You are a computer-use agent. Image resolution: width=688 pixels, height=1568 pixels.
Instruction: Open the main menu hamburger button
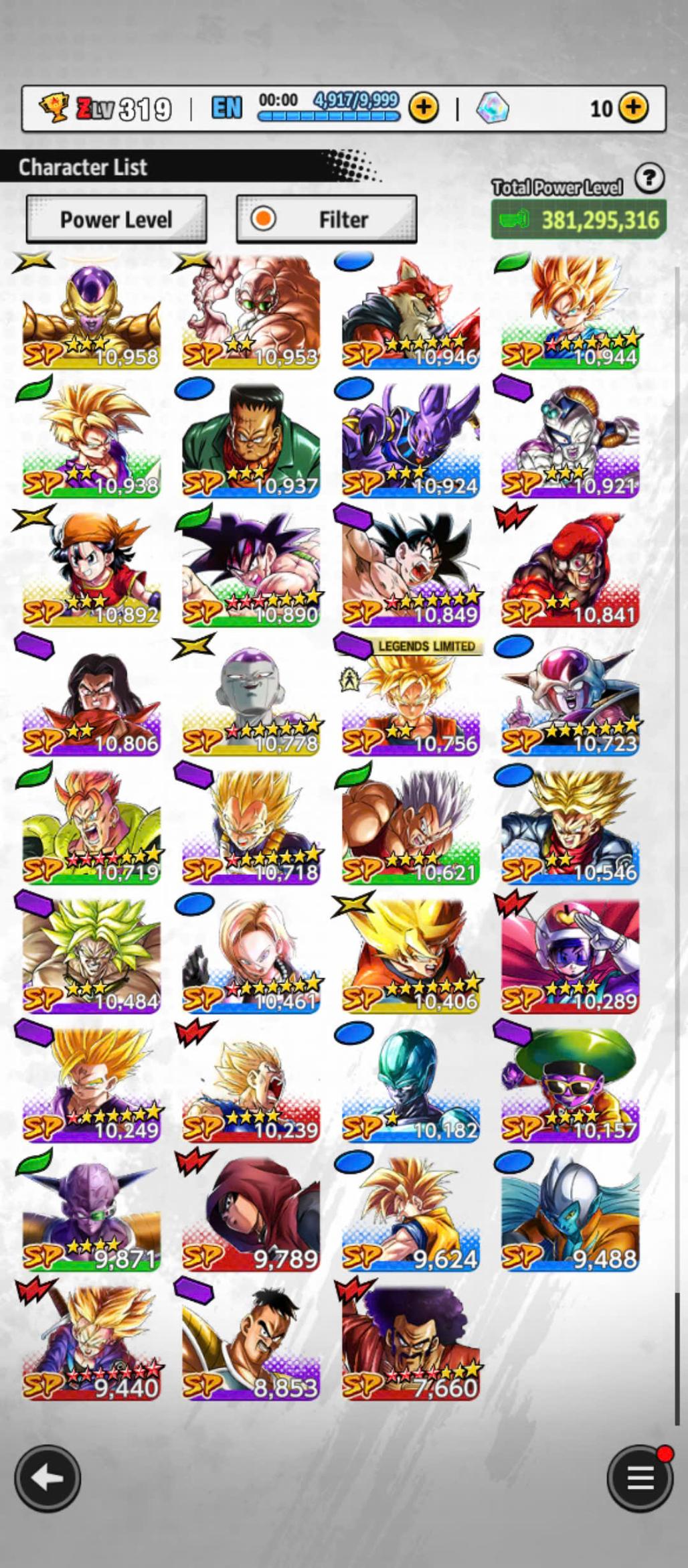639,1478
